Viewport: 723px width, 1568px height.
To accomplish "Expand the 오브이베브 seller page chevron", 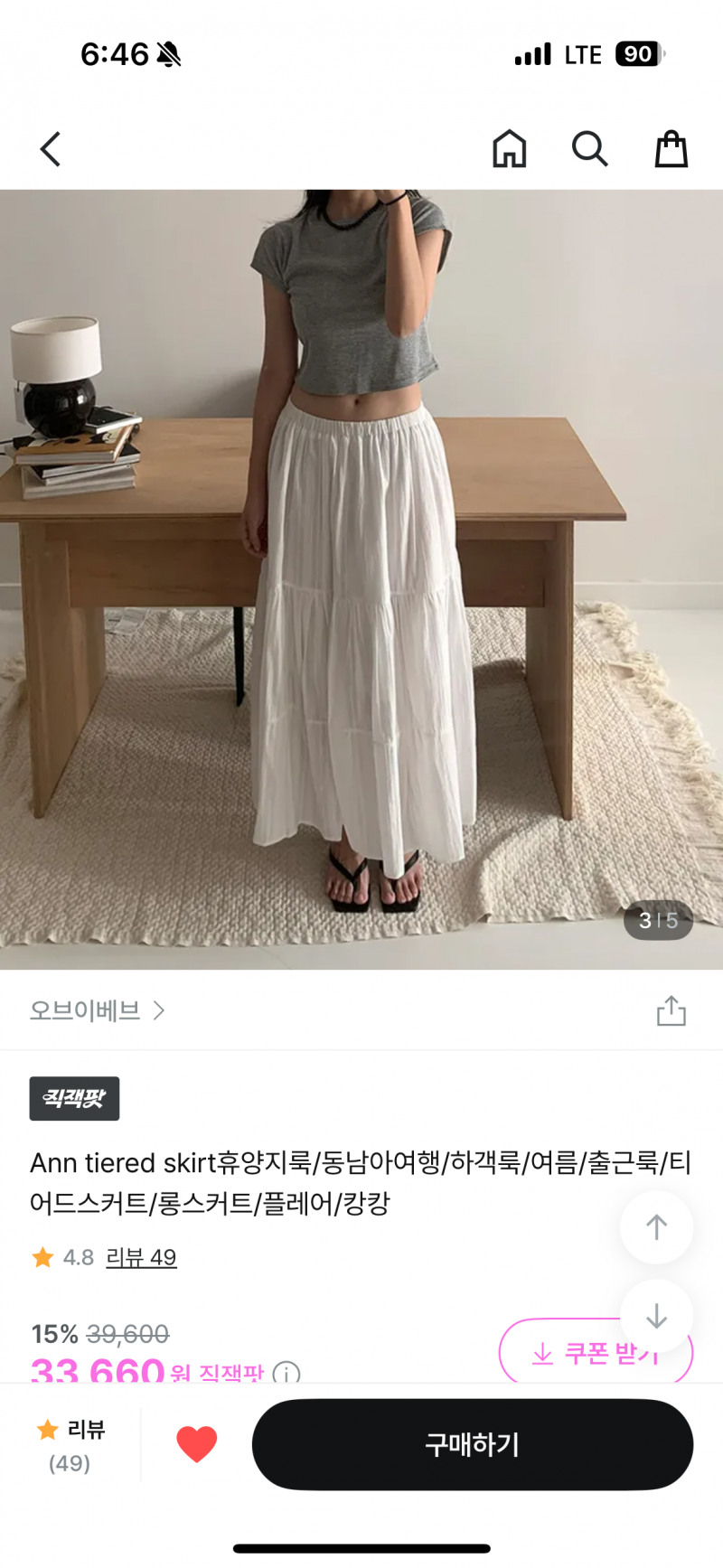I will point(161,1010).
